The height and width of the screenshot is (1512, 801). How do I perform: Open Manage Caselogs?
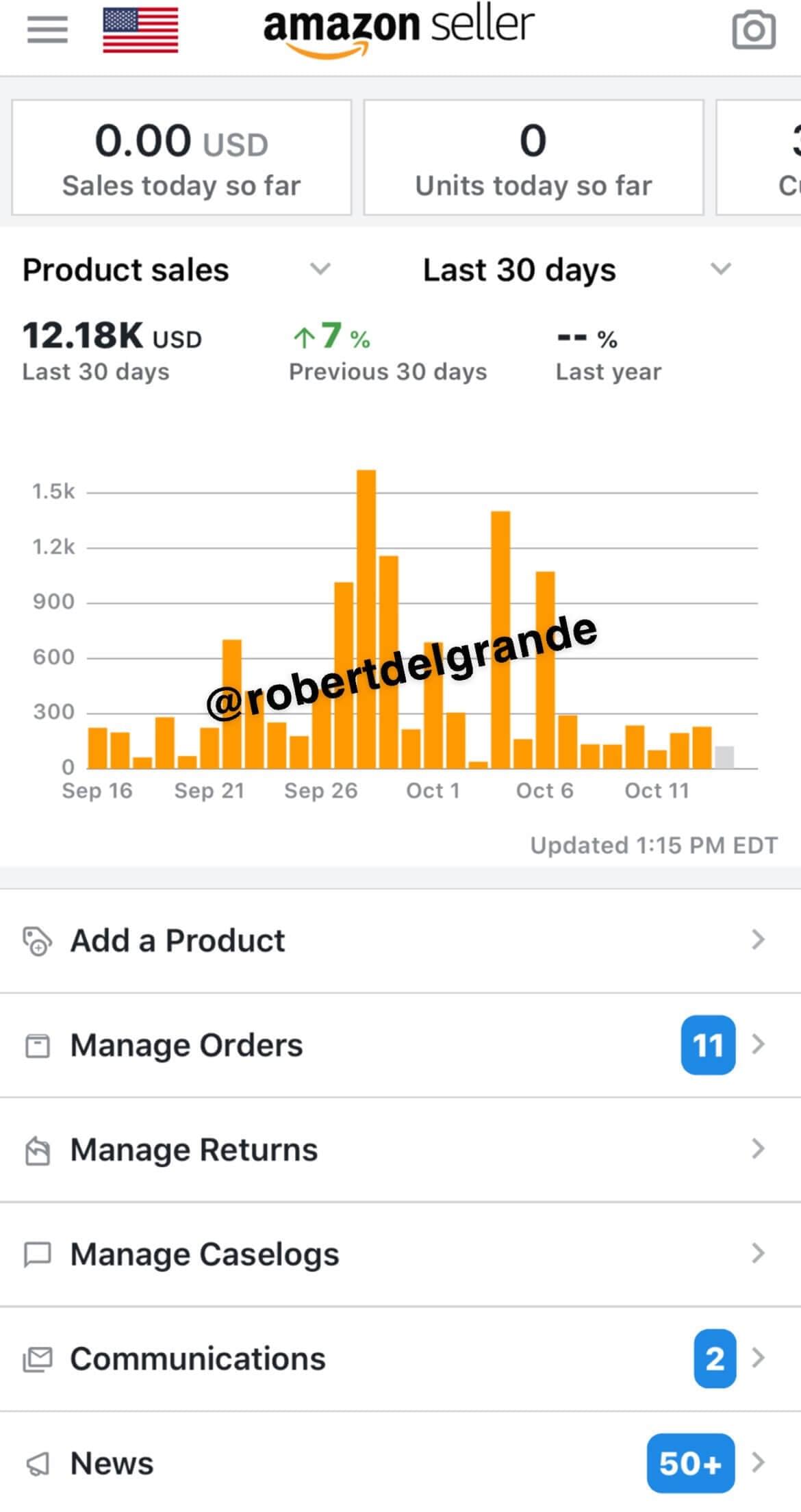[x=400, y=1255]
